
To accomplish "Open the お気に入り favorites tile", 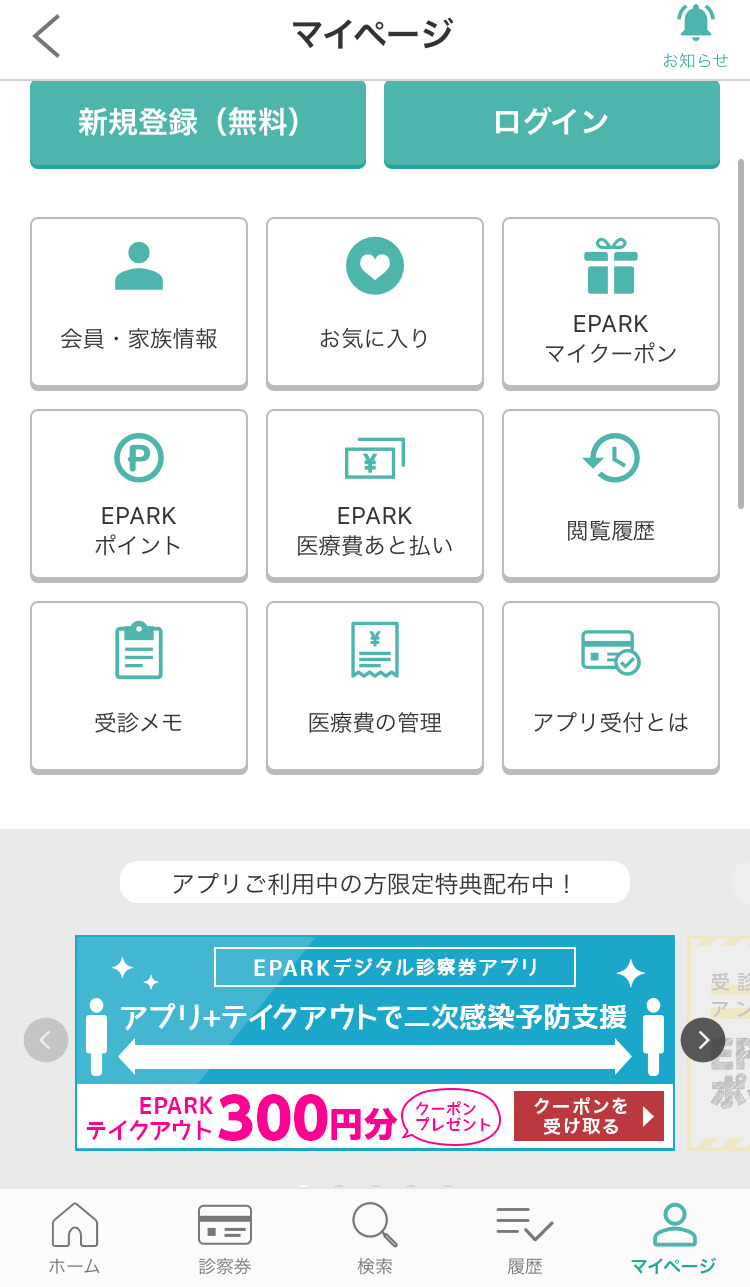I will [x=375, y=302].
